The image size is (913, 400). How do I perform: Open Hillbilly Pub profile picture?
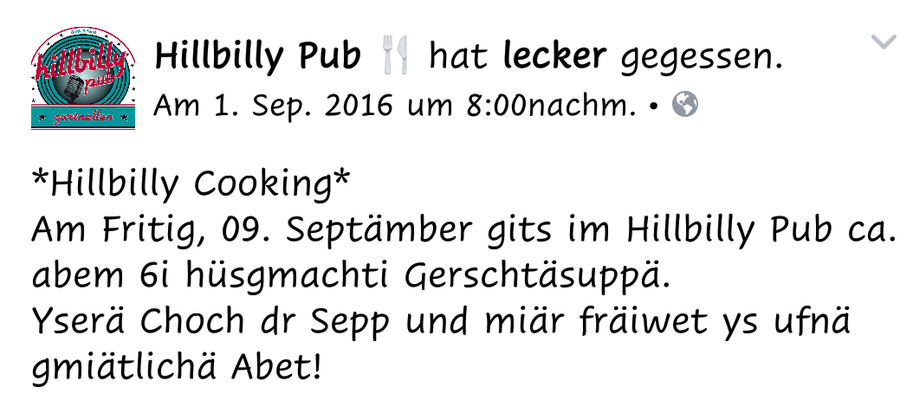click(x=80, y=81)
